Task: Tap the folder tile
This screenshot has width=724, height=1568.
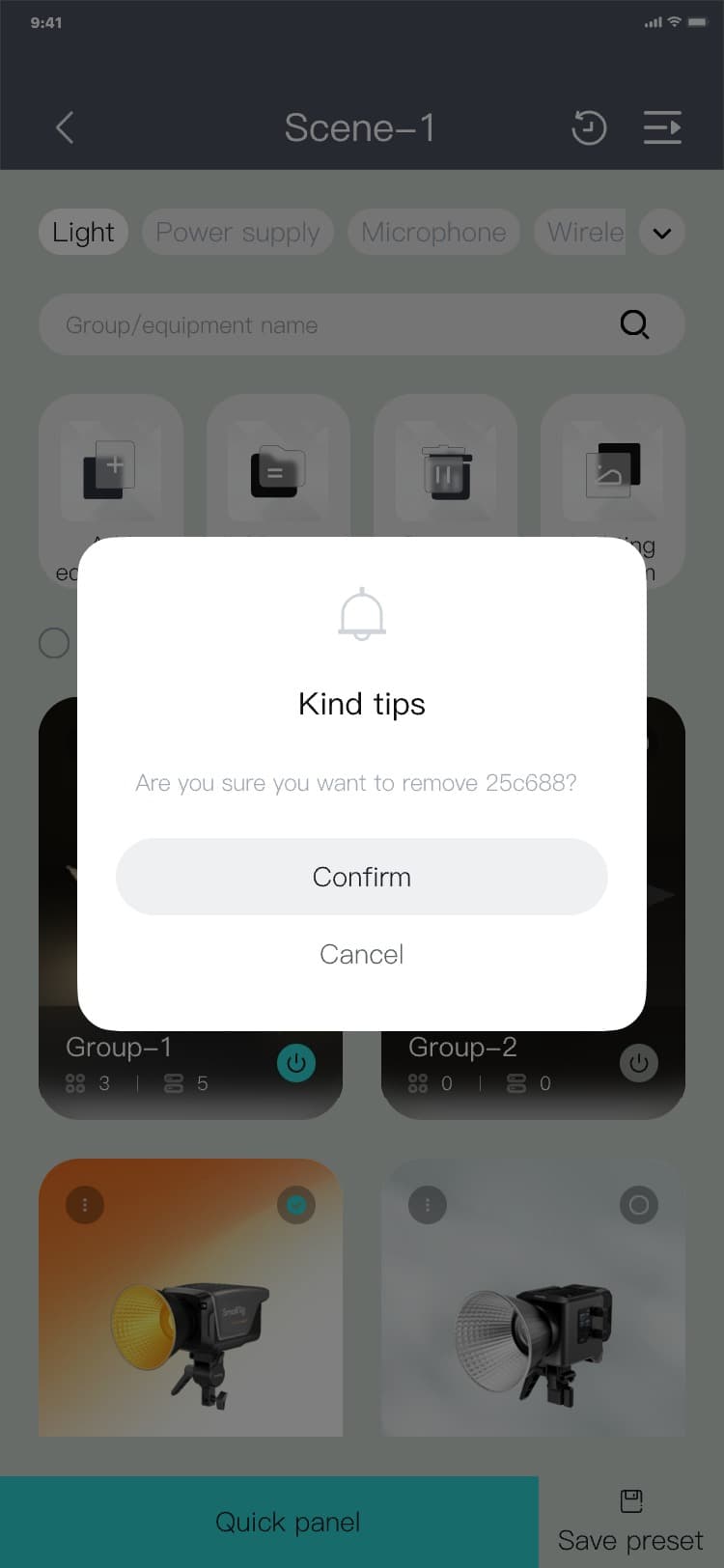Action: 278,471
